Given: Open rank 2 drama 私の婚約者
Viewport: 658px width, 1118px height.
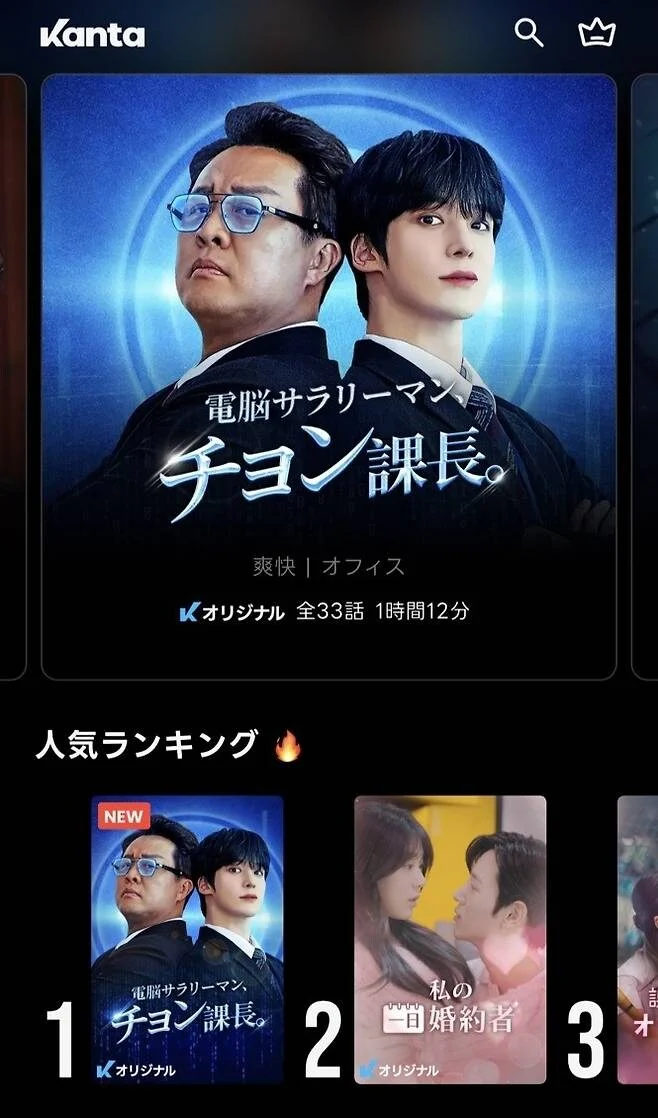Looking at the screenshot, I should point(450,939).
